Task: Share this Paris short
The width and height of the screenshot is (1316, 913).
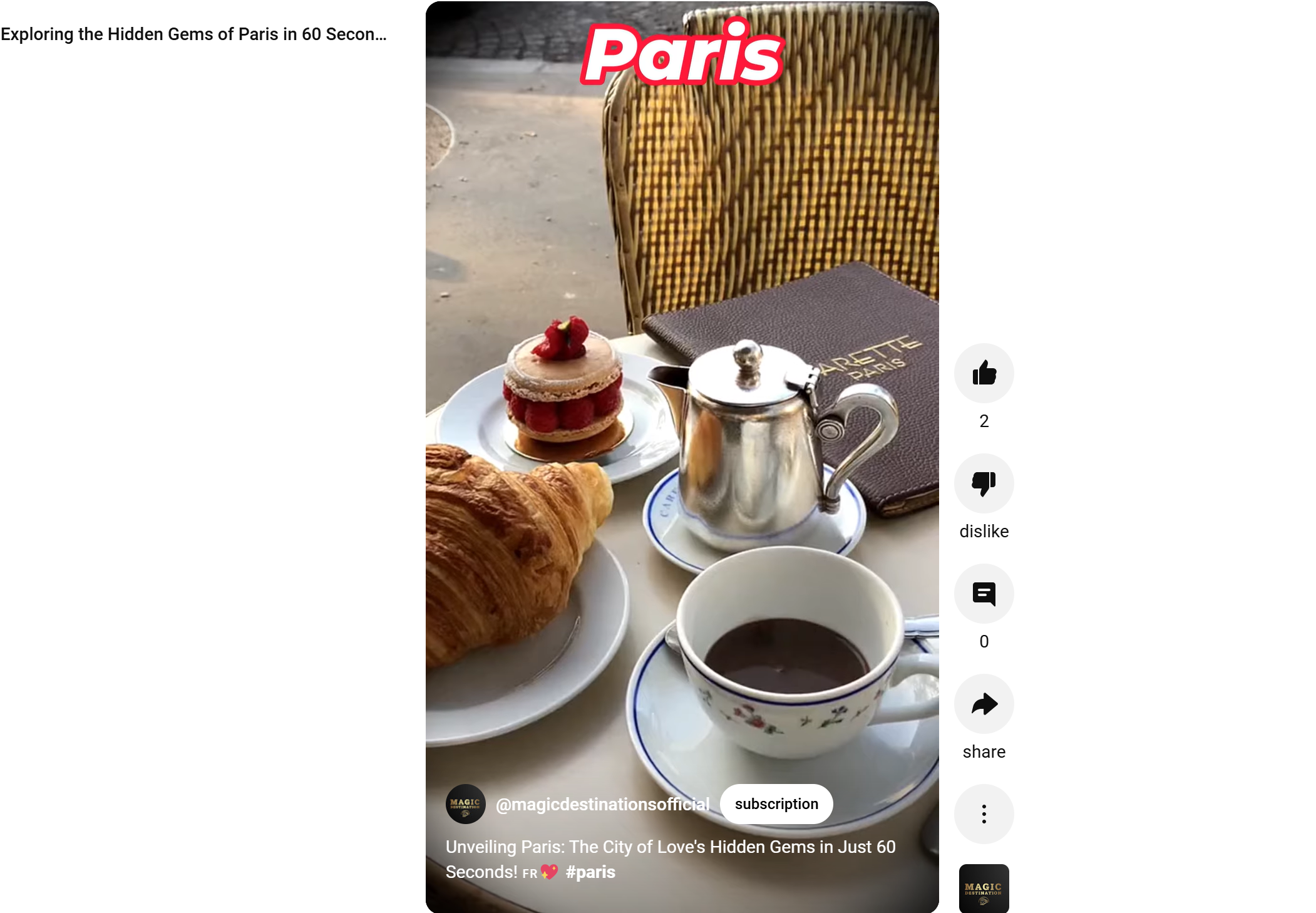Action: coord(984,704)
